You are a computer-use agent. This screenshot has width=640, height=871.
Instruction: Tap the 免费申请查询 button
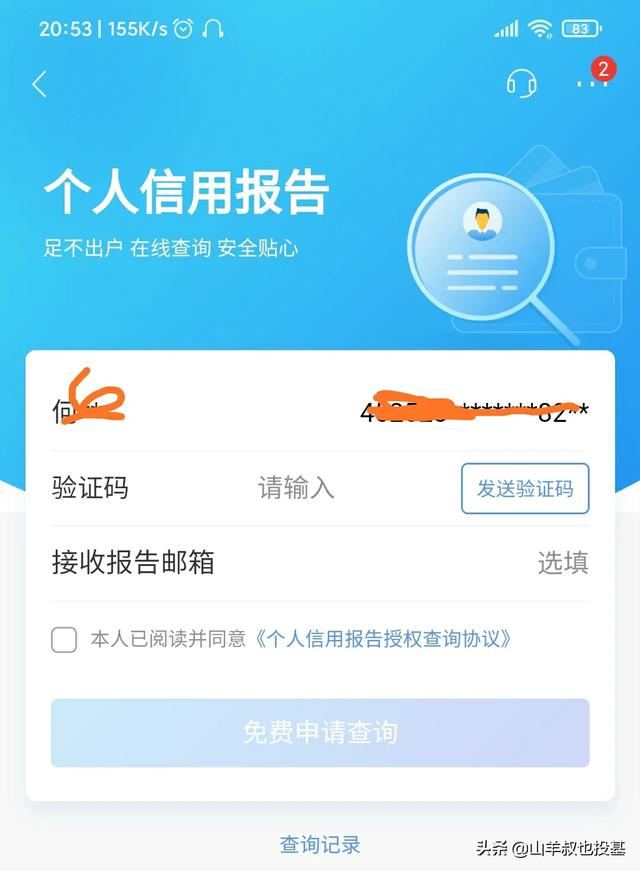coord(320,733)
